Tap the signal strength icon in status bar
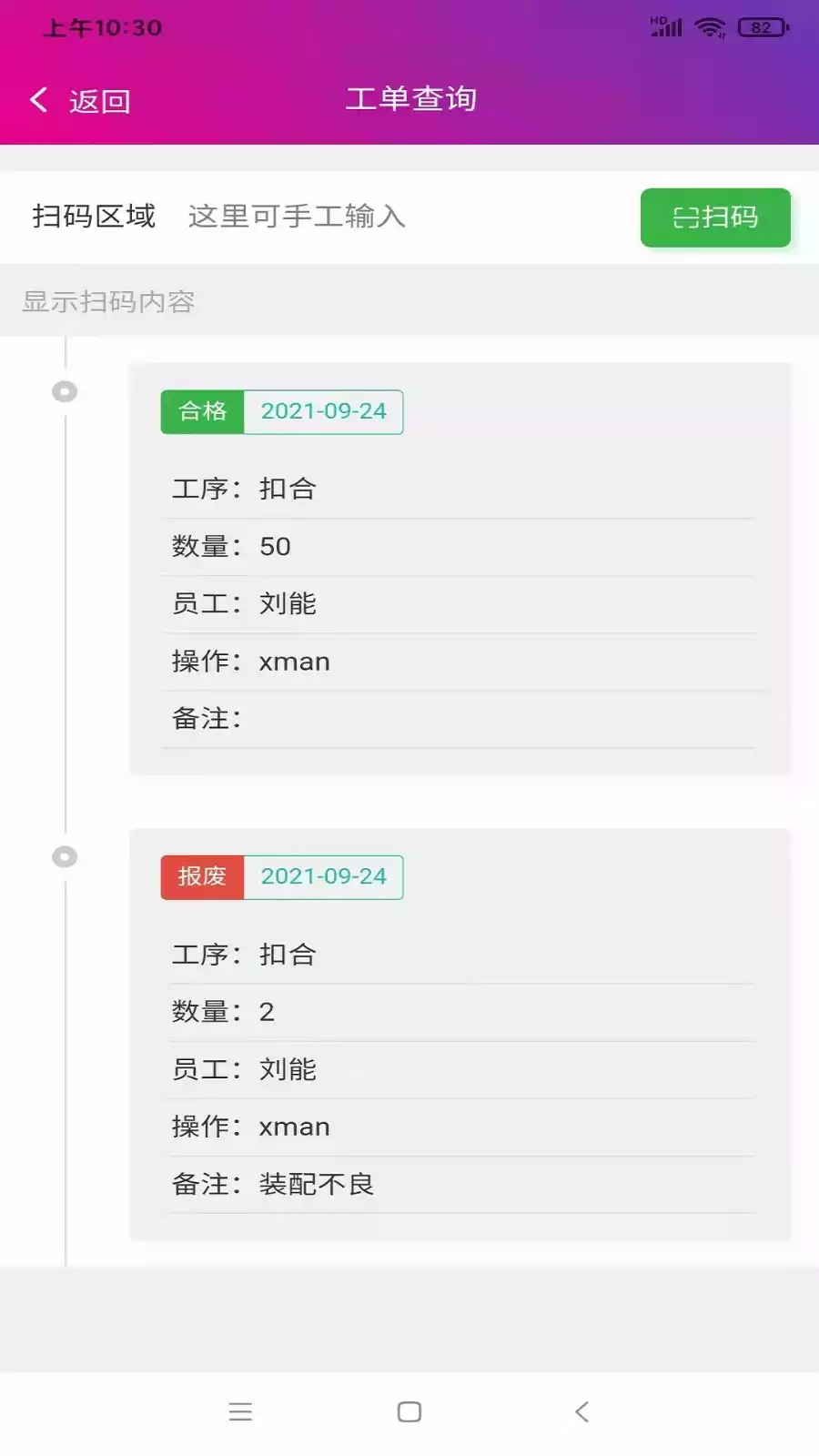Image resolution: width=819 pixels, height=1456 pixels. click(x=665, y=27)
